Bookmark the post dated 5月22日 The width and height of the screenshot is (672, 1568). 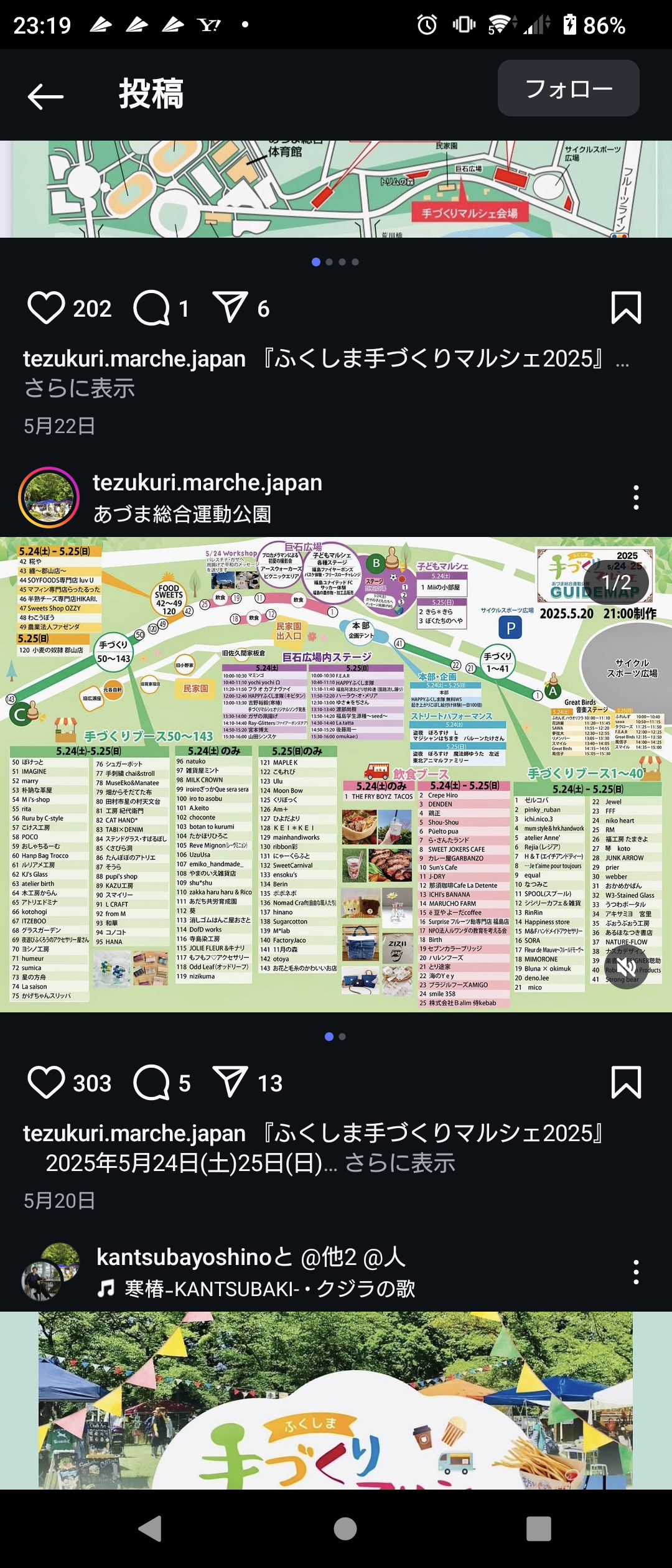[626, 308]
